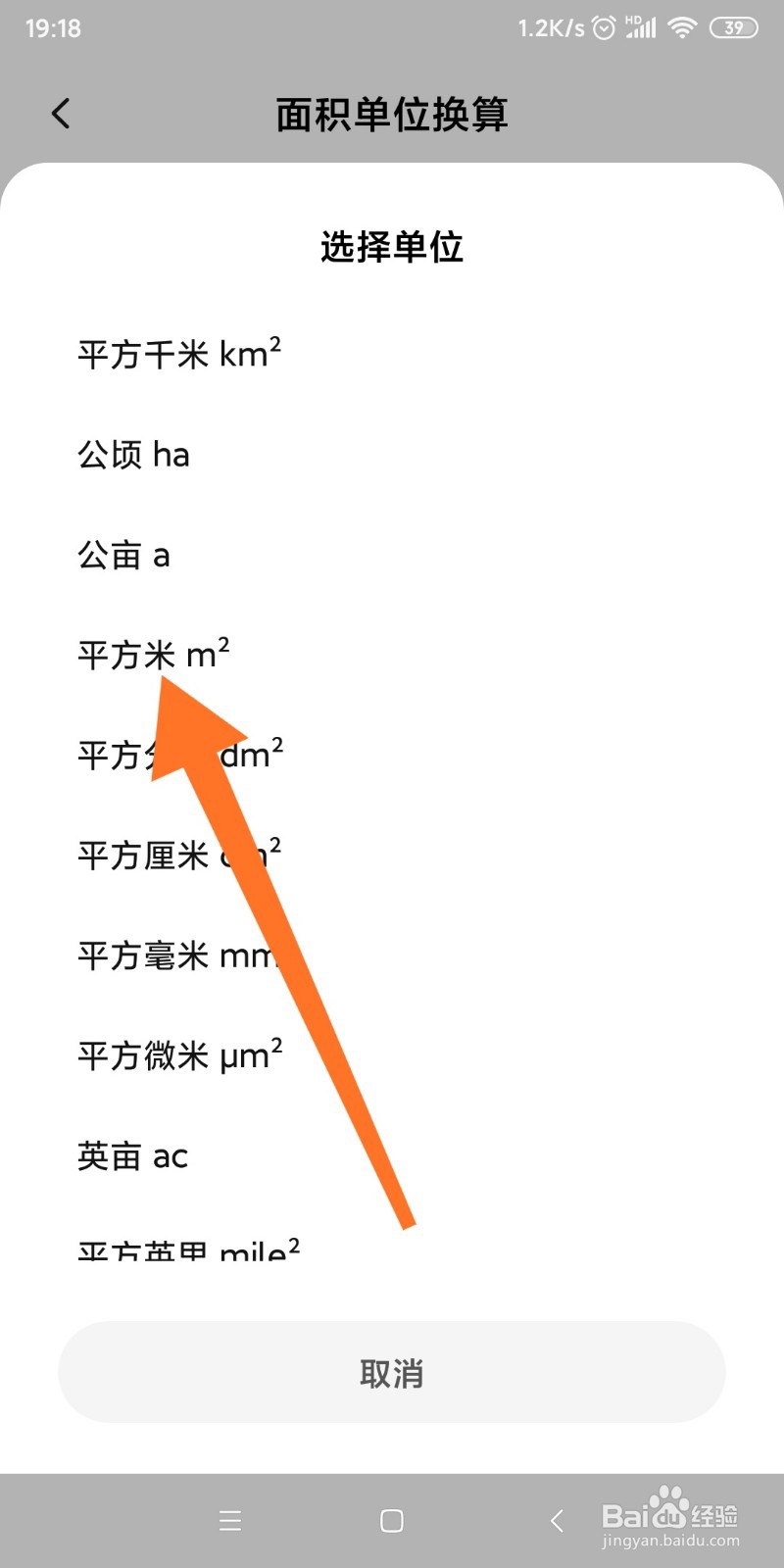Tap 取消 to cancel unit selection

[392, 1373]
